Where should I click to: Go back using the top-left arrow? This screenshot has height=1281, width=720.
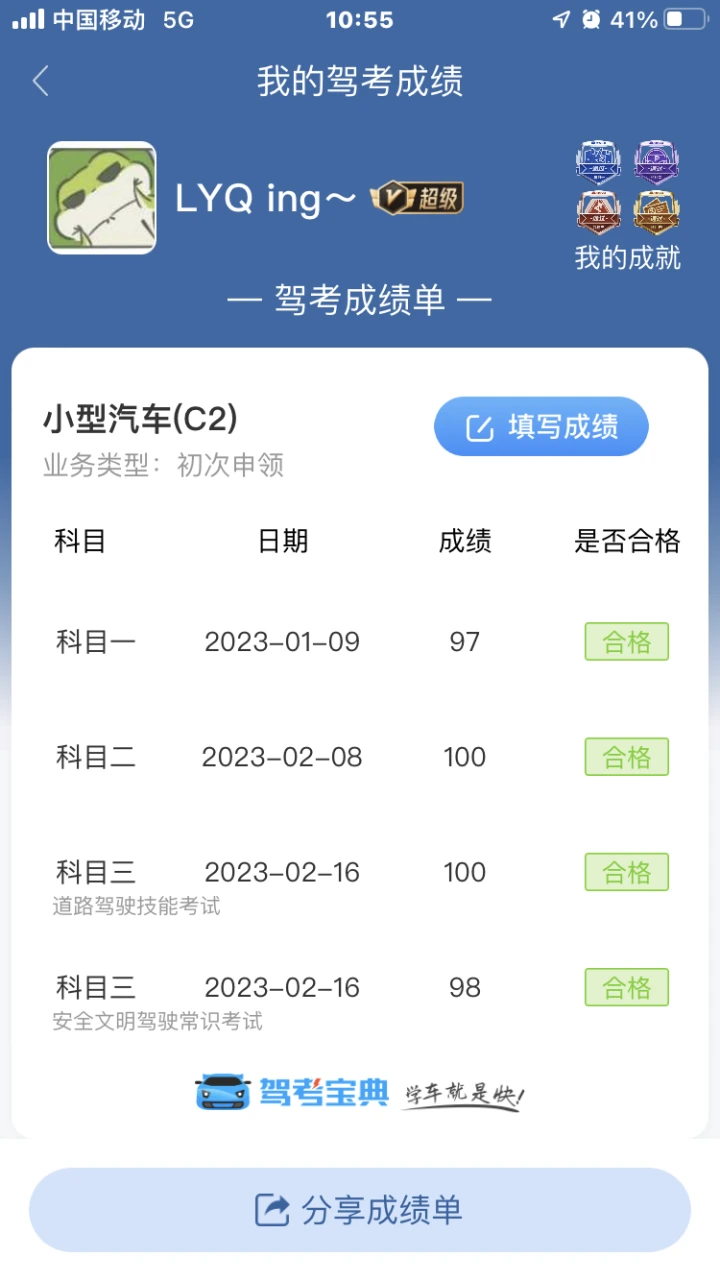40,81
